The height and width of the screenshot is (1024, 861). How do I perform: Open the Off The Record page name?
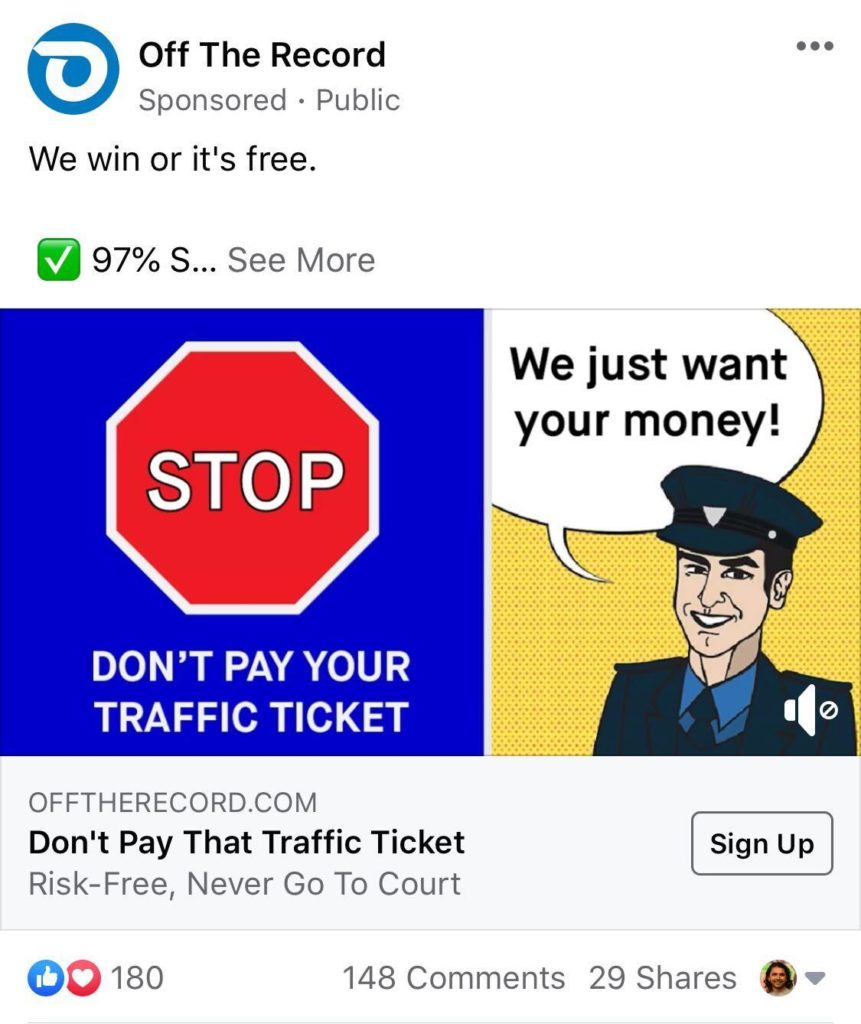(x=262, y=54)
